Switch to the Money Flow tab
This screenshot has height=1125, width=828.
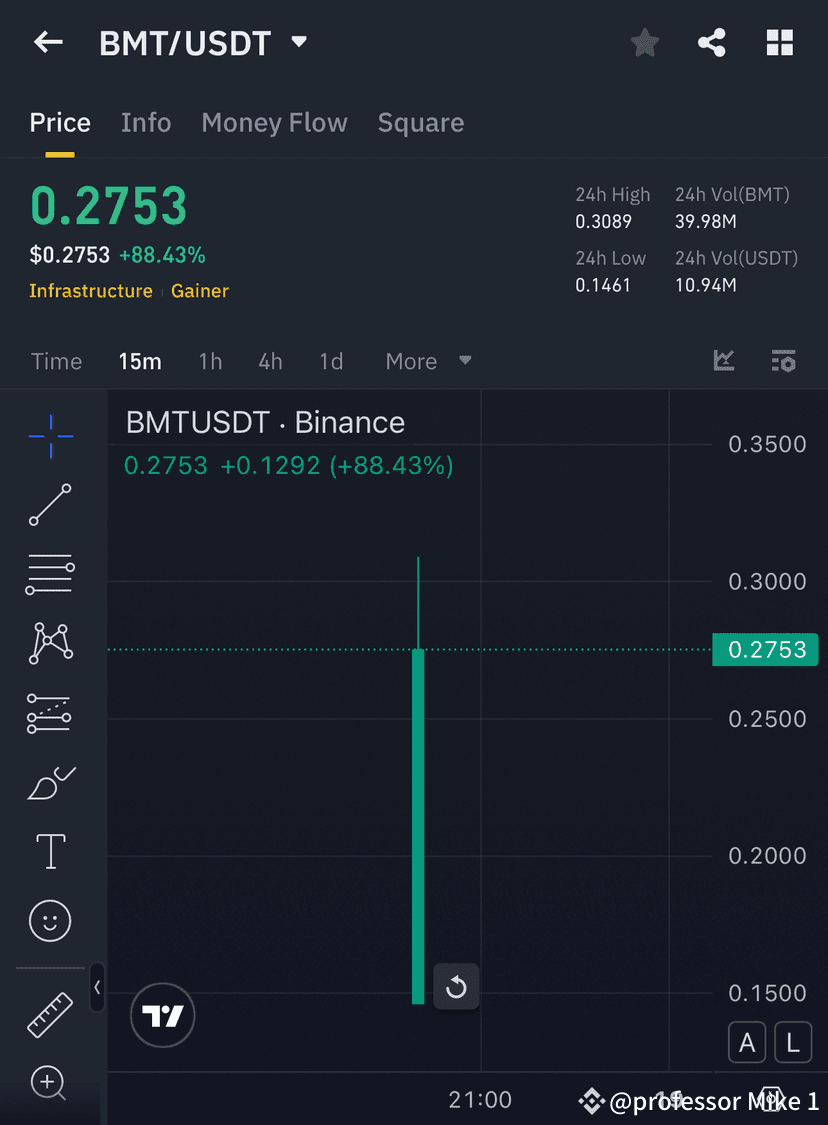pyautogui.click(x=274, y=122)
